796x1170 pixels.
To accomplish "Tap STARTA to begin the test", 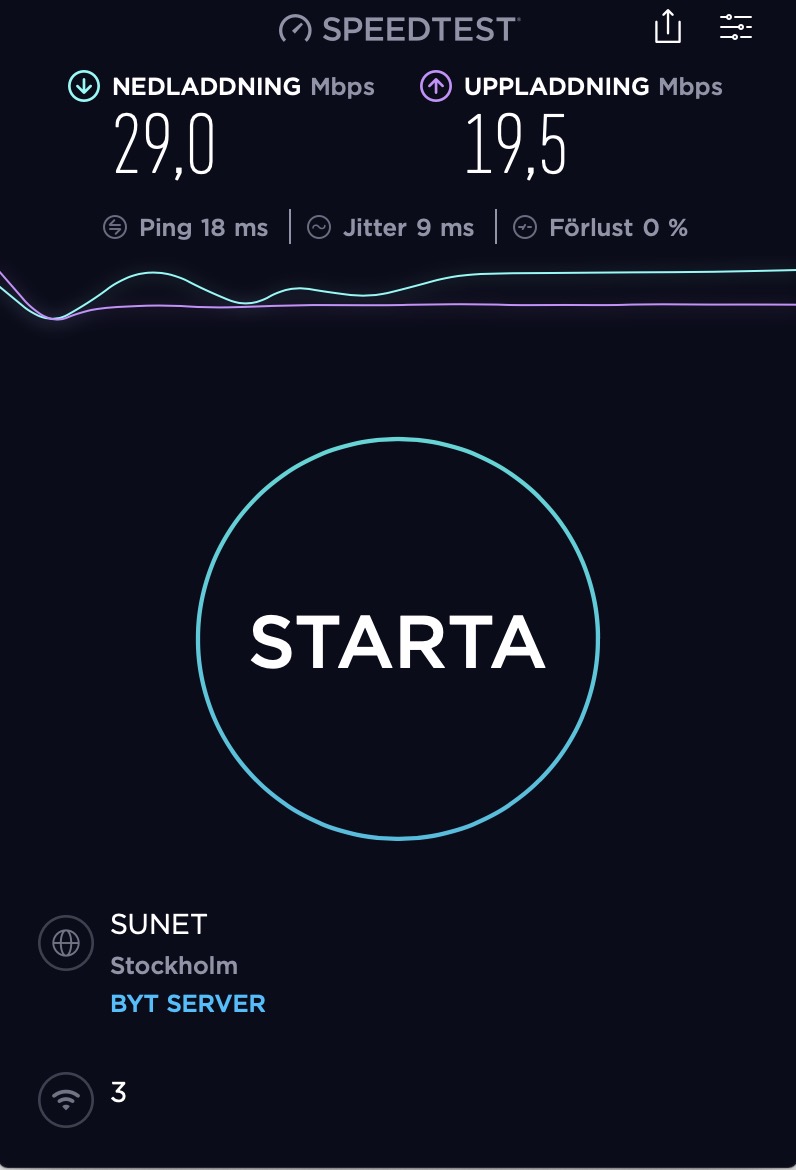I will pyautogui.click(x=397, y=639).
